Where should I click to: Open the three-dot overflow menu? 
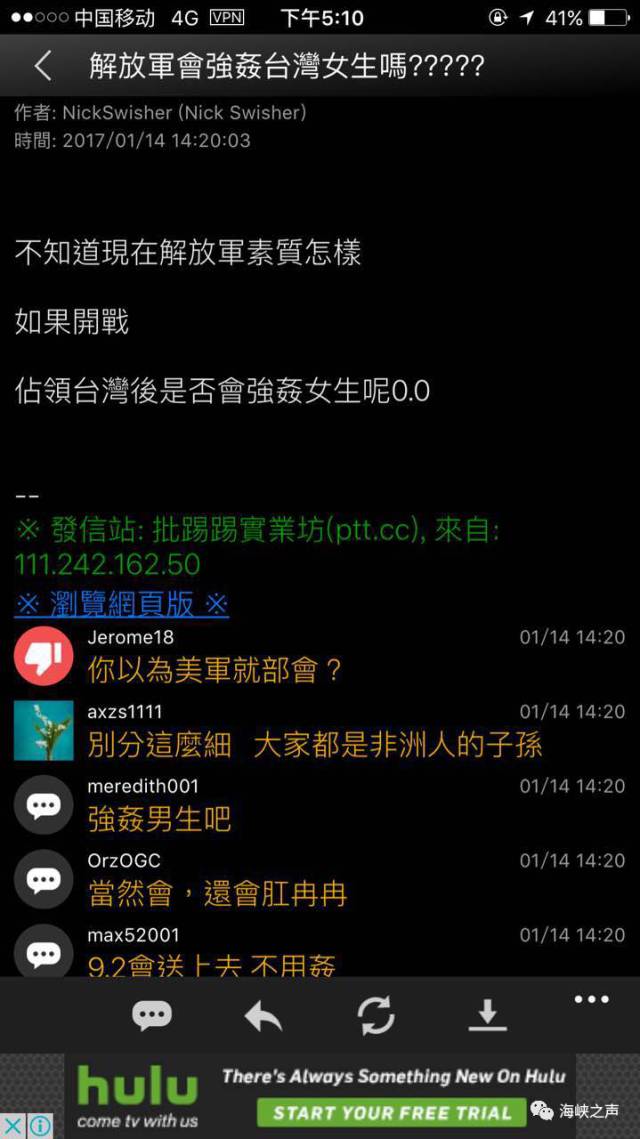tap(591, 999)
